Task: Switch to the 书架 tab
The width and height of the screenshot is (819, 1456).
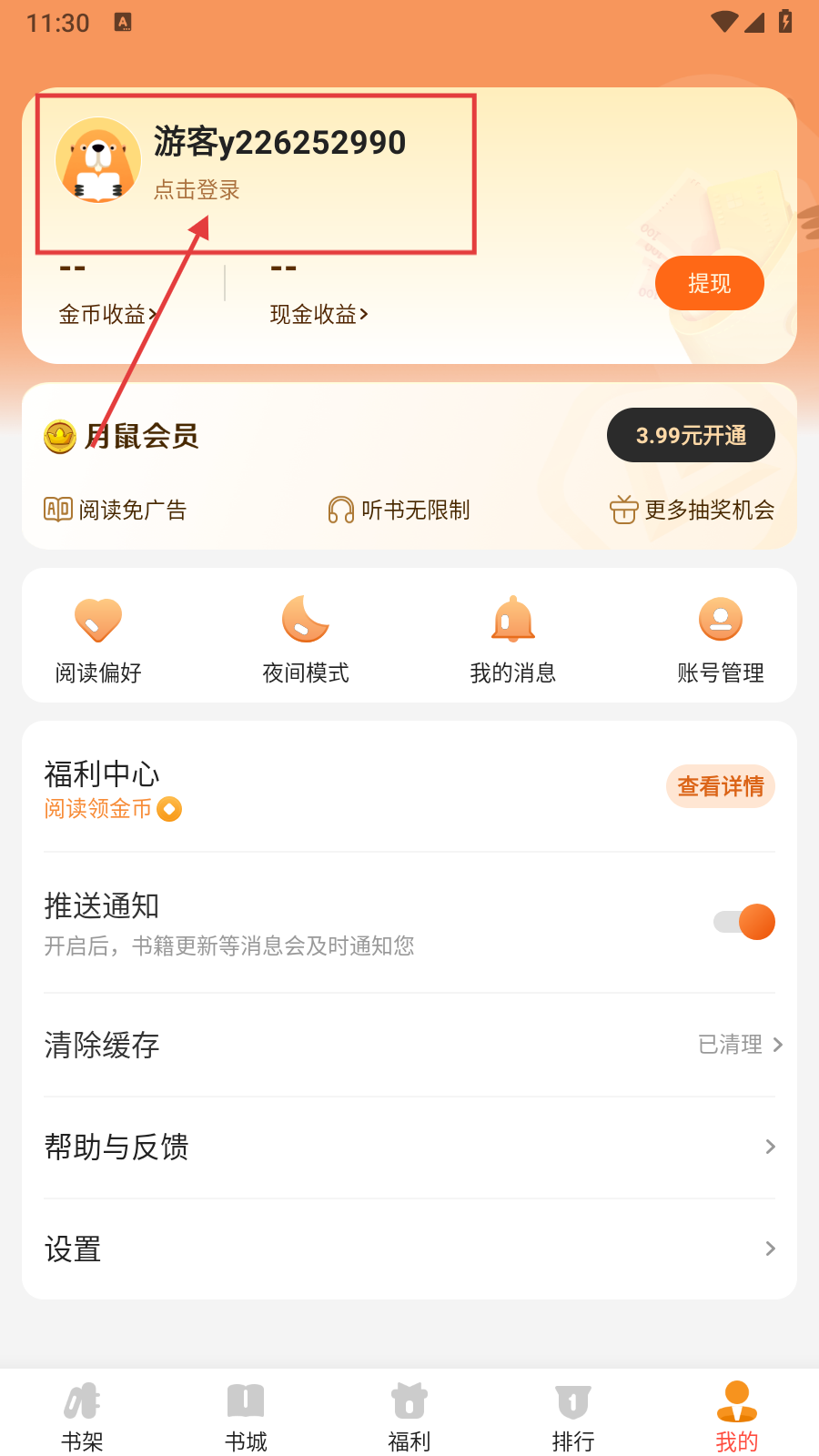Action: (82, 1415)
